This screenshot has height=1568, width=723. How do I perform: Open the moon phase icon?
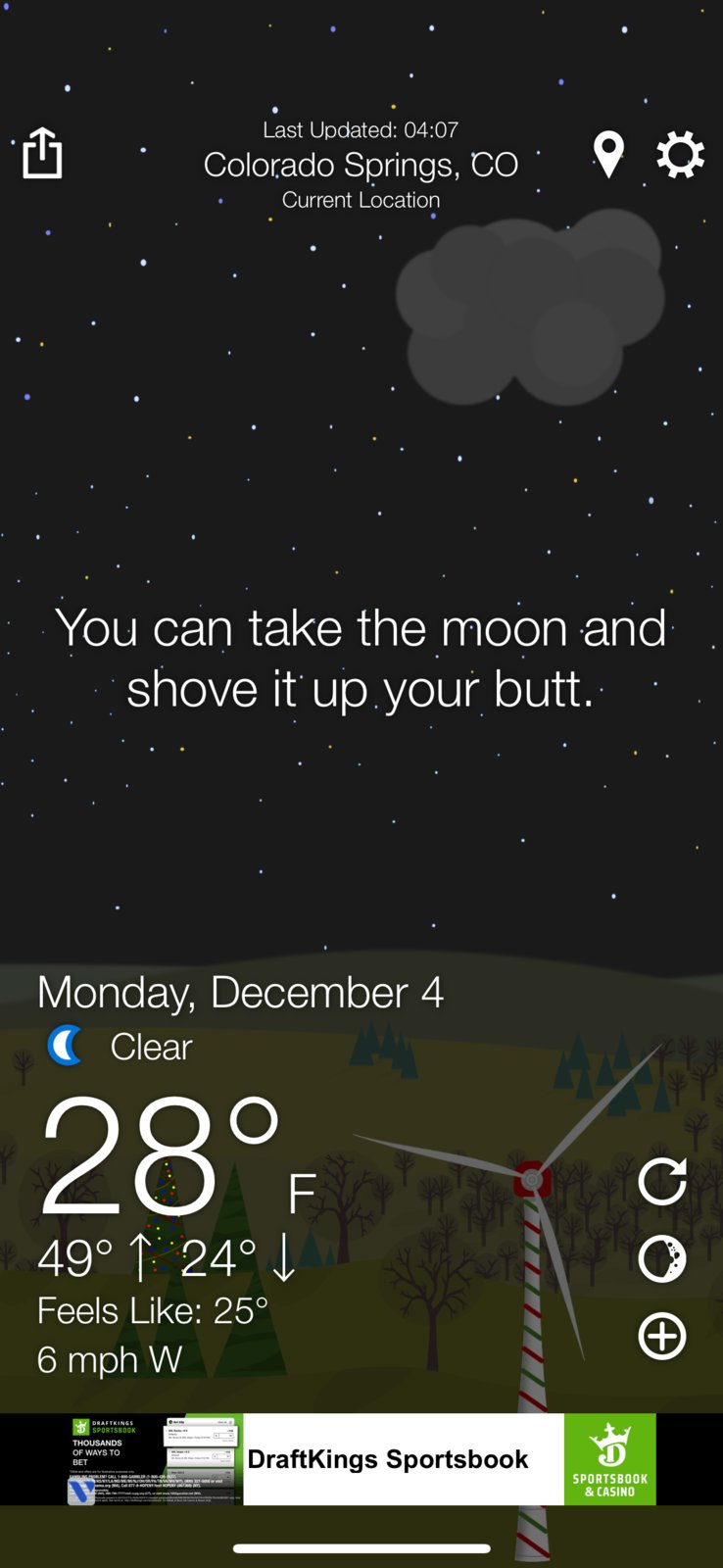662,1259
